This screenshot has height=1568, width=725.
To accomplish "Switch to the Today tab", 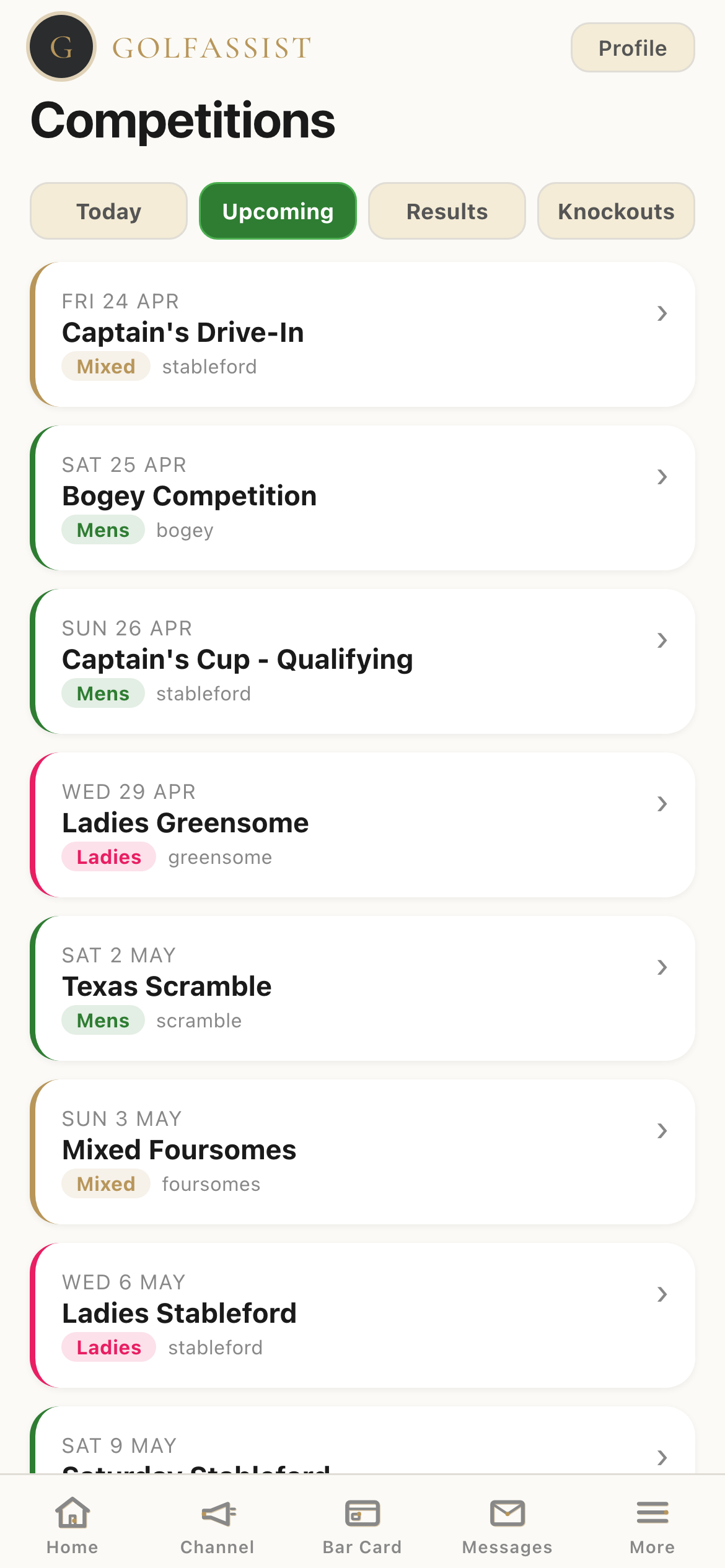I will (x=108, y=211).
